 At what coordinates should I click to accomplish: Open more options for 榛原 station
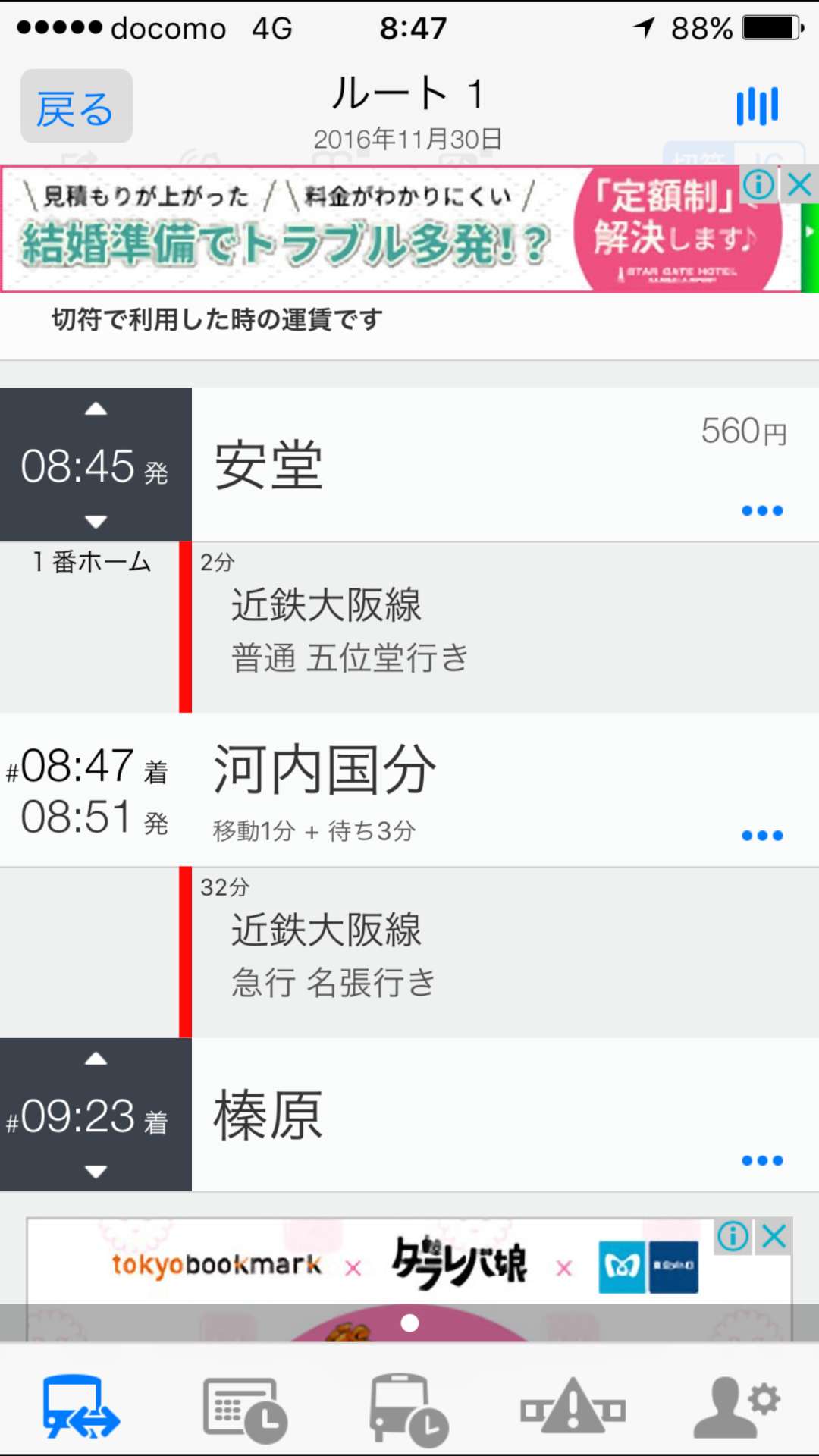pyautogui.click(x=762, y=1160)
